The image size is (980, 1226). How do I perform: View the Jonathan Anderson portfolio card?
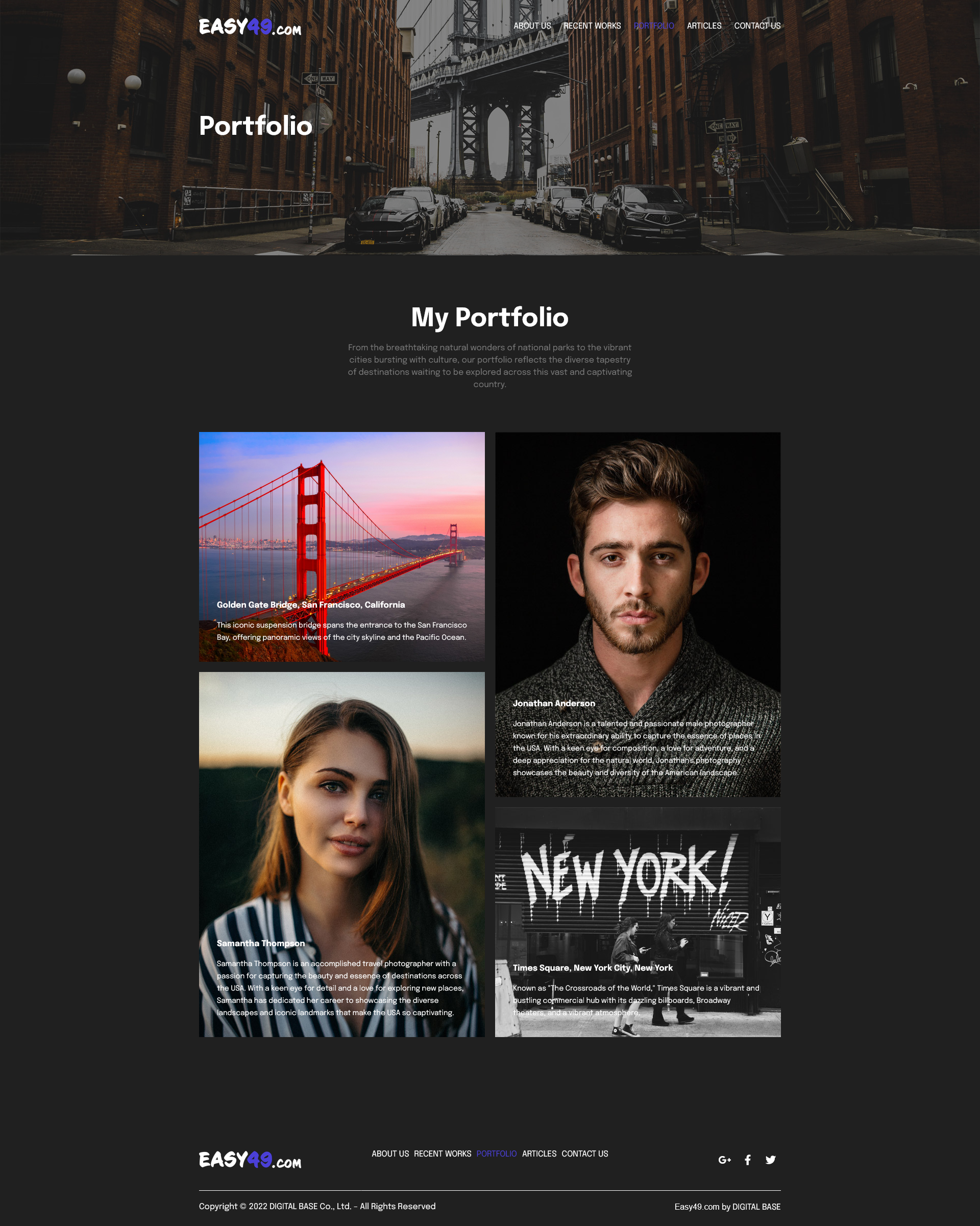[x=638, y=614]
